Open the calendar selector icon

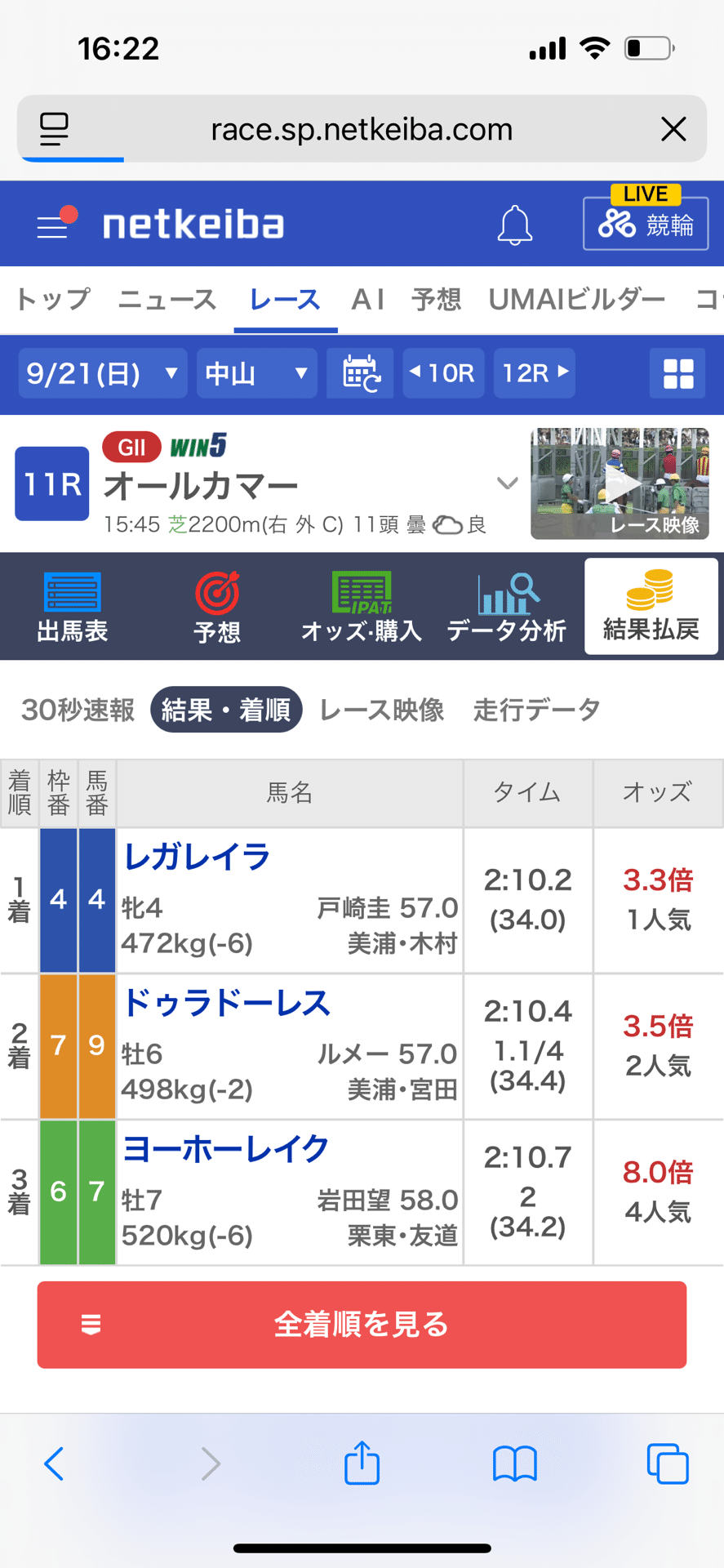(360, 373)
